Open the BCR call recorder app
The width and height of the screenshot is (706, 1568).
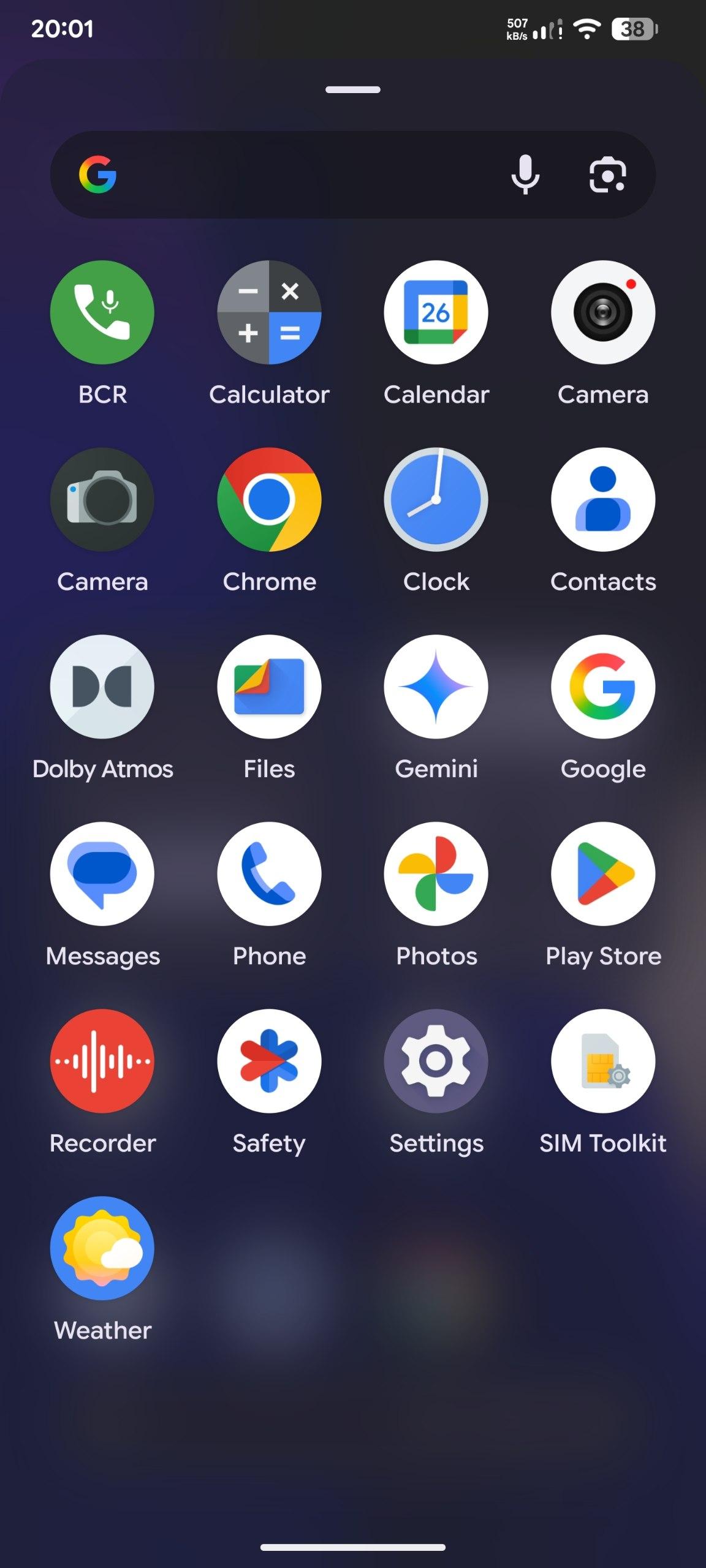pyautogui.click(x=102, y=312)
